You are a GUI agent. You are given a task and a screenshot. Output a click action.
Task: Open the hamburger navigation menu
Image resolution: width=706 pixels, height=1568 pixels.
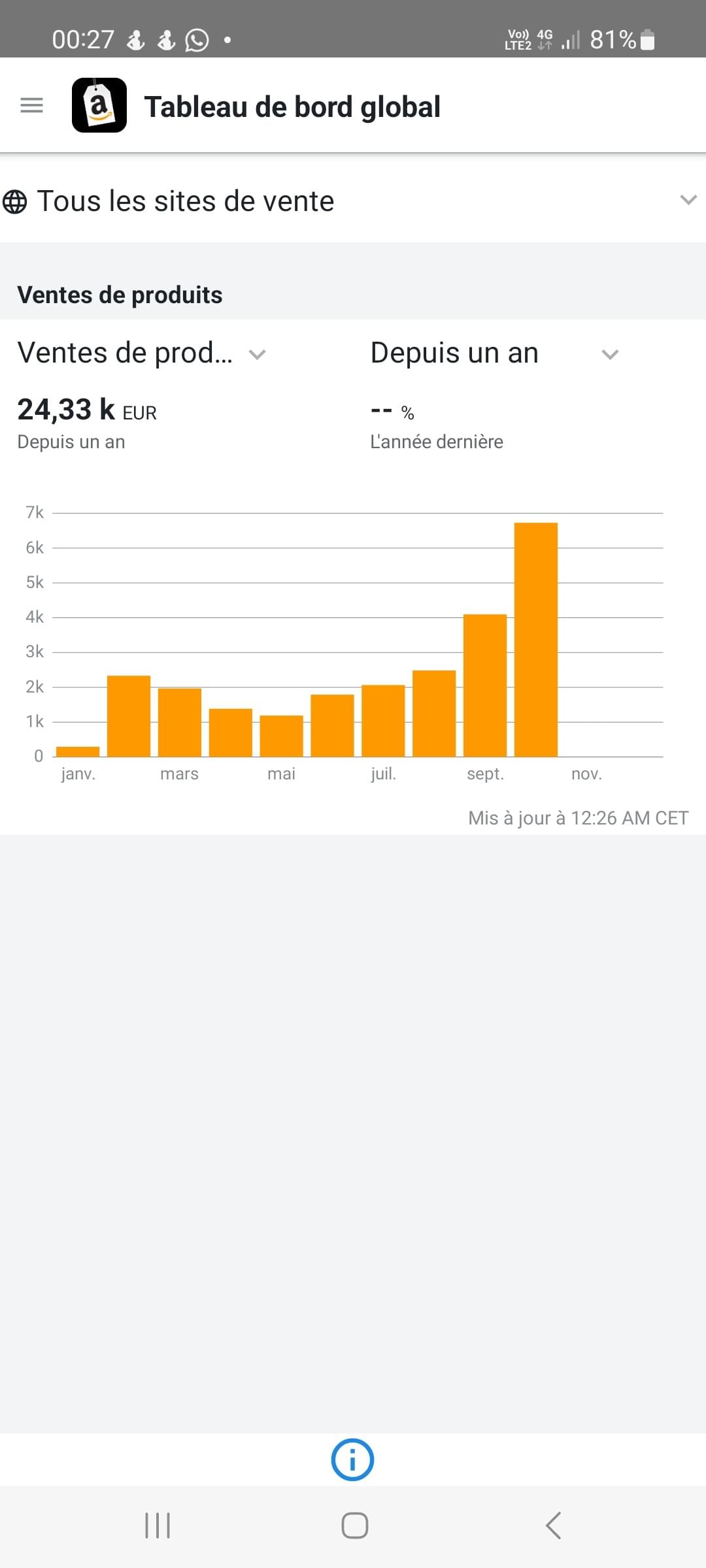point(31,105)
